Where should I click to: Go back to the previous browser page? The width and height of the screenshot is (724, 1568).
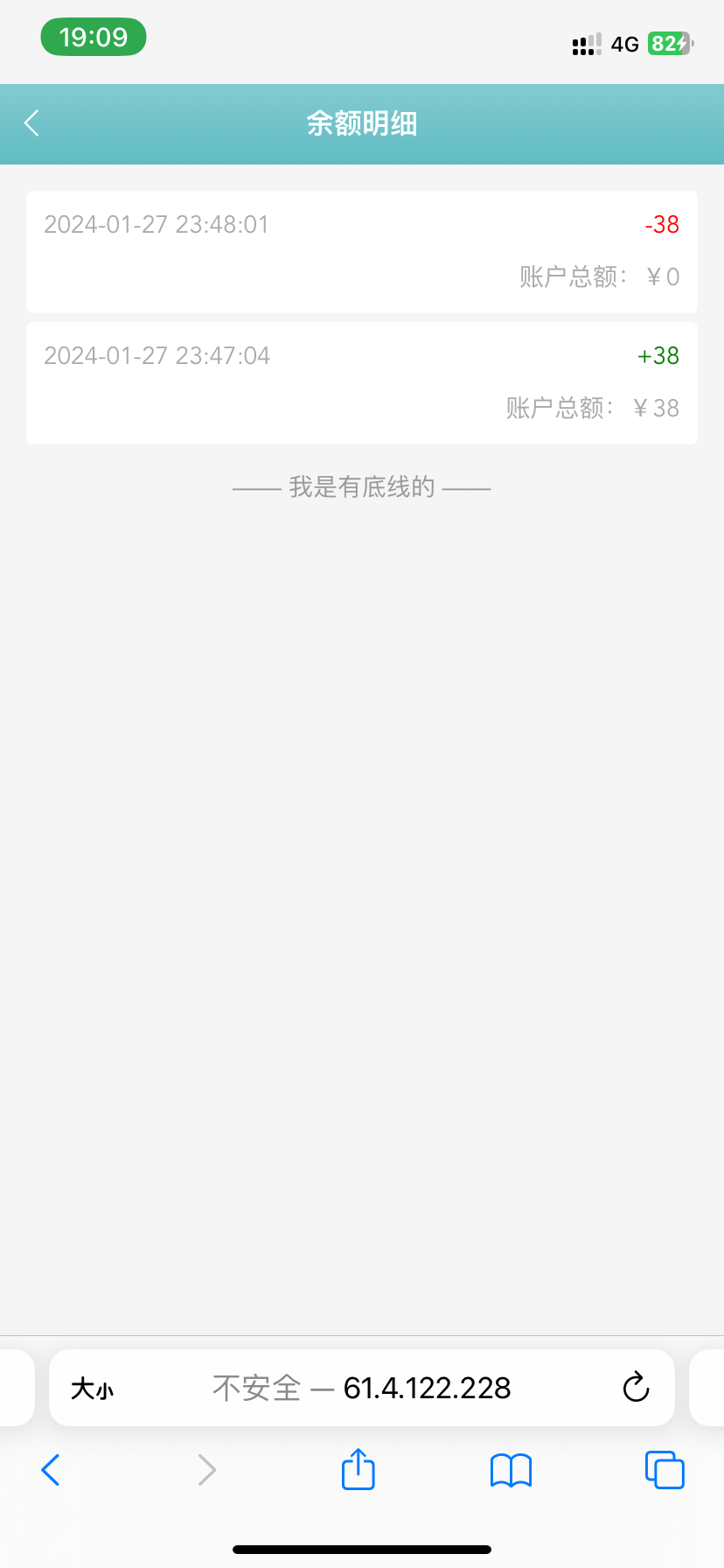click(51, 1470)
